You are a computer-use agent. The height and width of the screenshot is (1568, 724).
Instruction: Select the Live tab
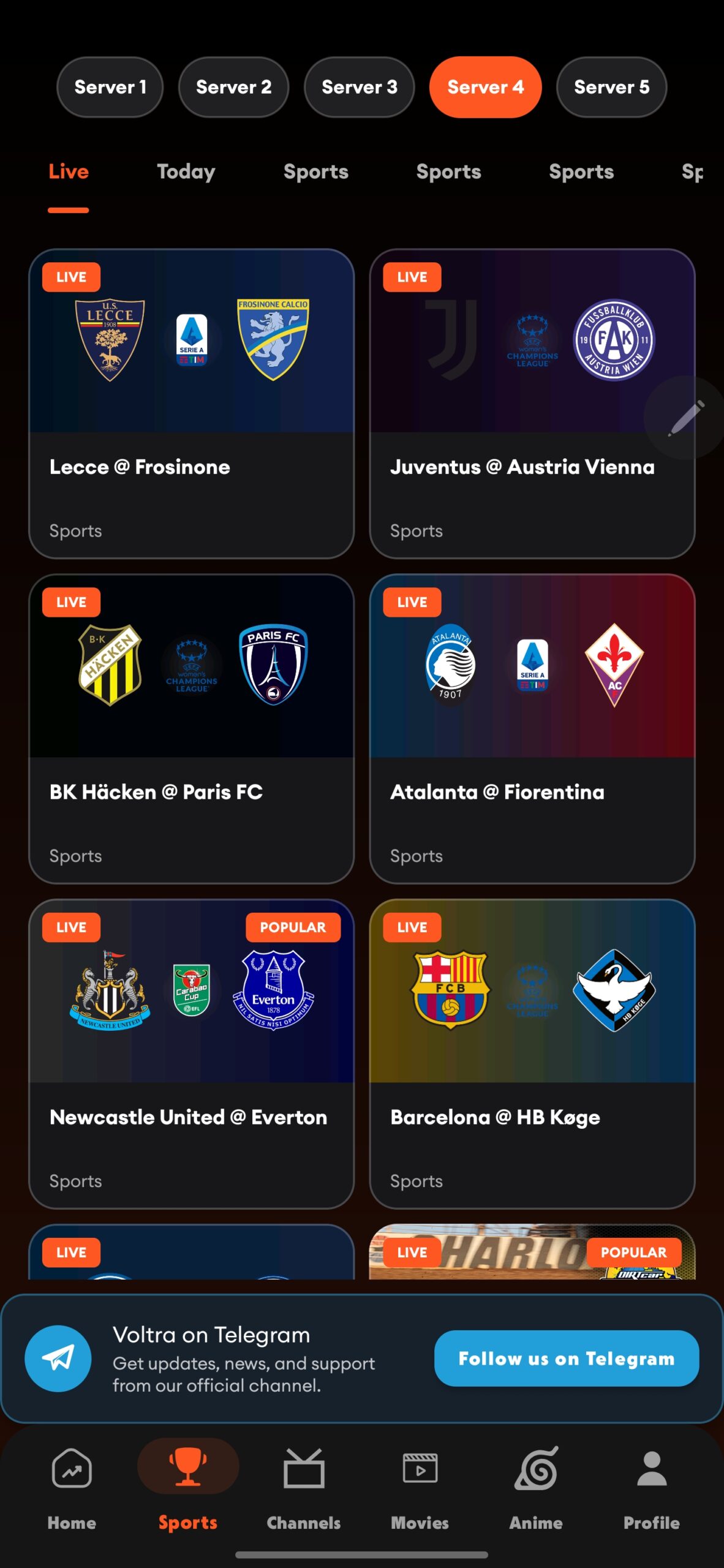tap(69, 172)
